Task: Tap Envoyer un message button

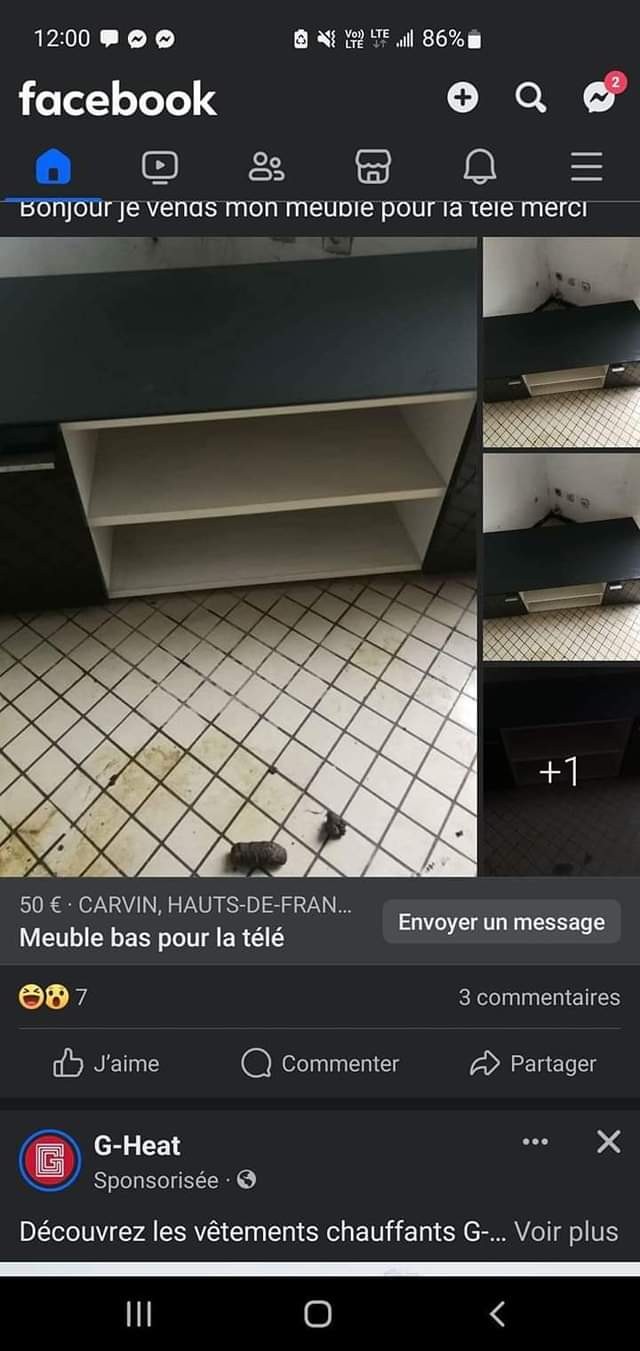Action: pos(501,922)
